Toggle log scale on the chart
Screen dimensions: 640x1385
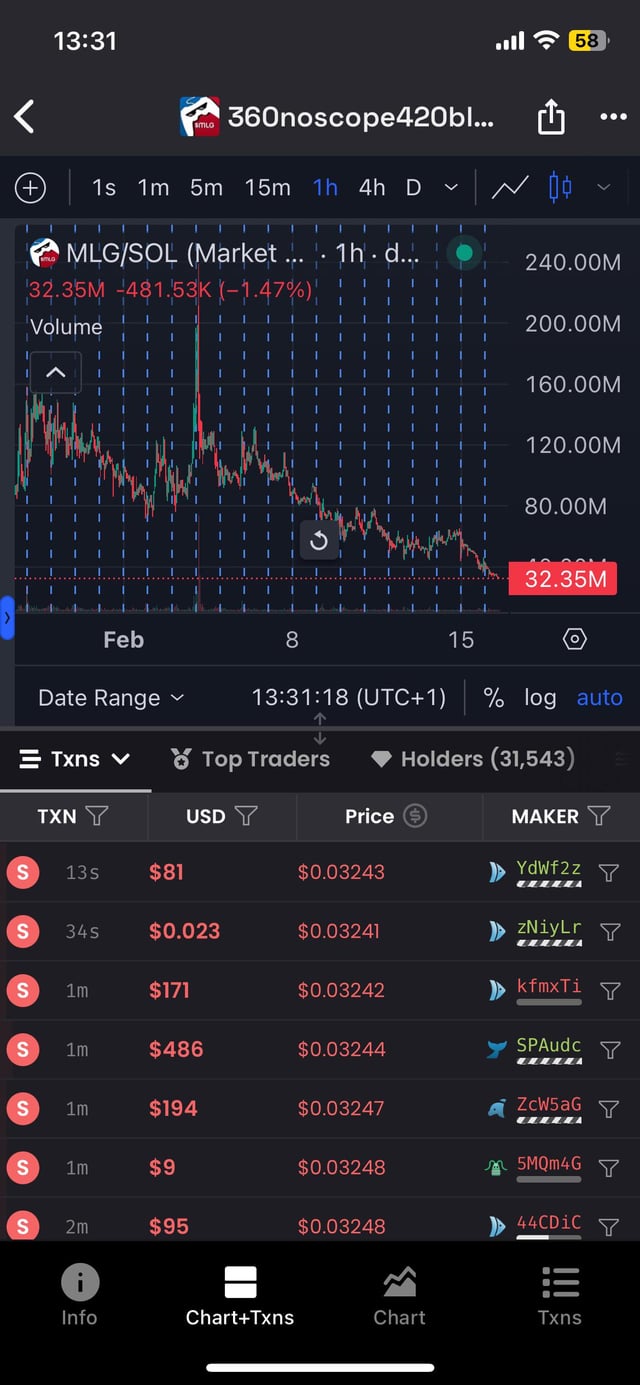click(x=540, y=698)
